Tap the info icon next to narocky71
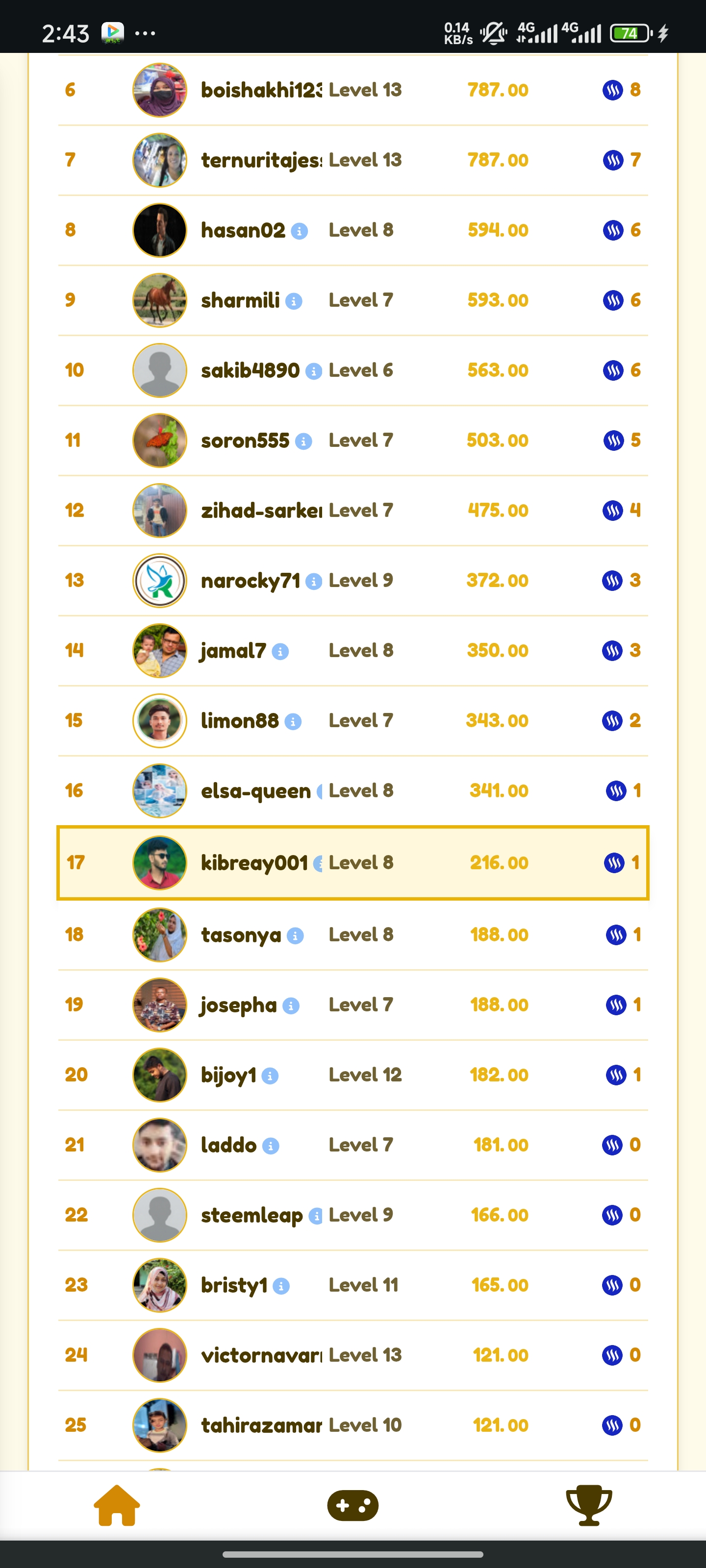The height and width of the screenshot is (1568, 706). click(x=314, y=581)
